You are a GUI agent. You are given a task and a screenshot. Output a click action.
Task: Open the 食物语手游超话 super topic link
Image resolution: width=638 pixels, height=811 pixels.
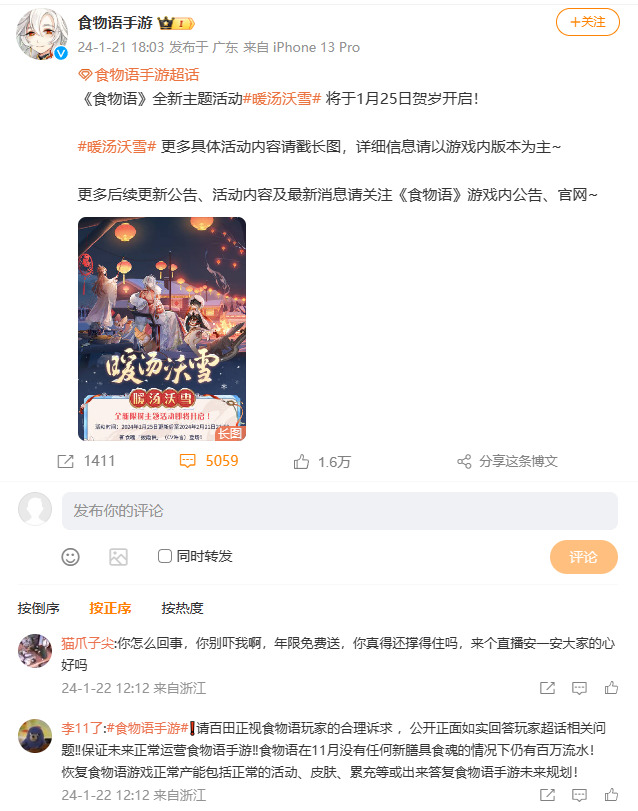point(146,74)
